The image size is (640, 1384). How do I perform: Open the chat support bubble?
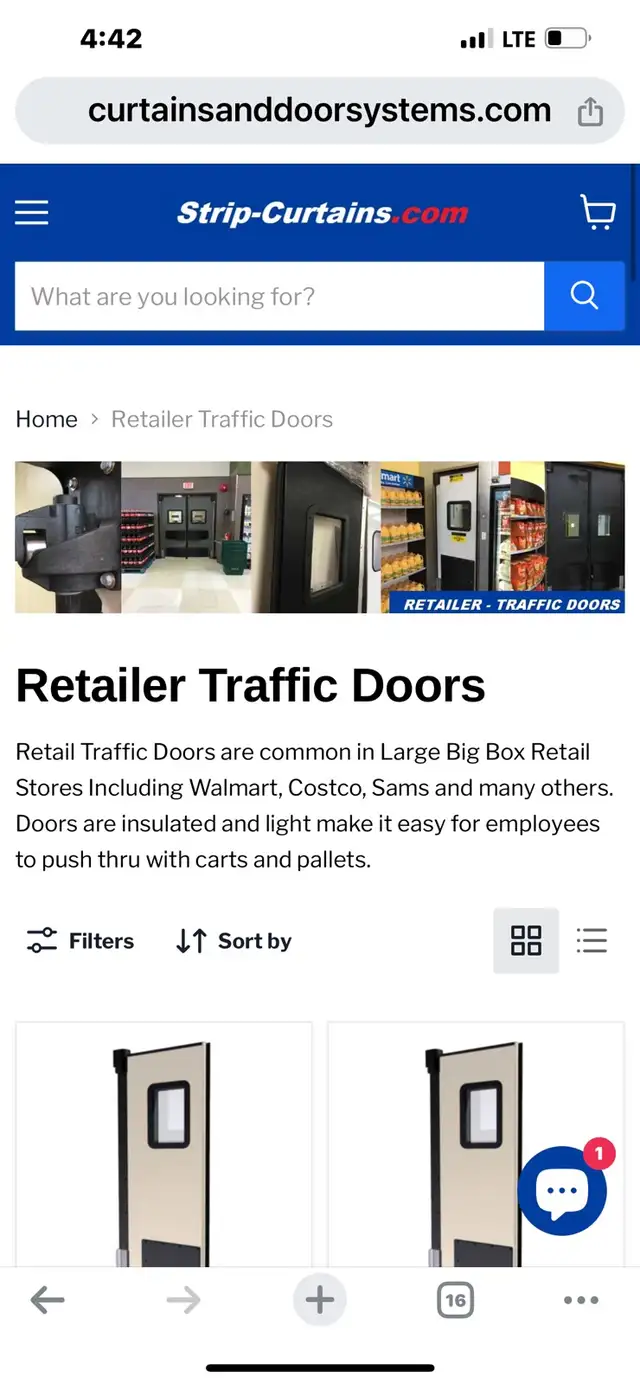(562, 1191)
